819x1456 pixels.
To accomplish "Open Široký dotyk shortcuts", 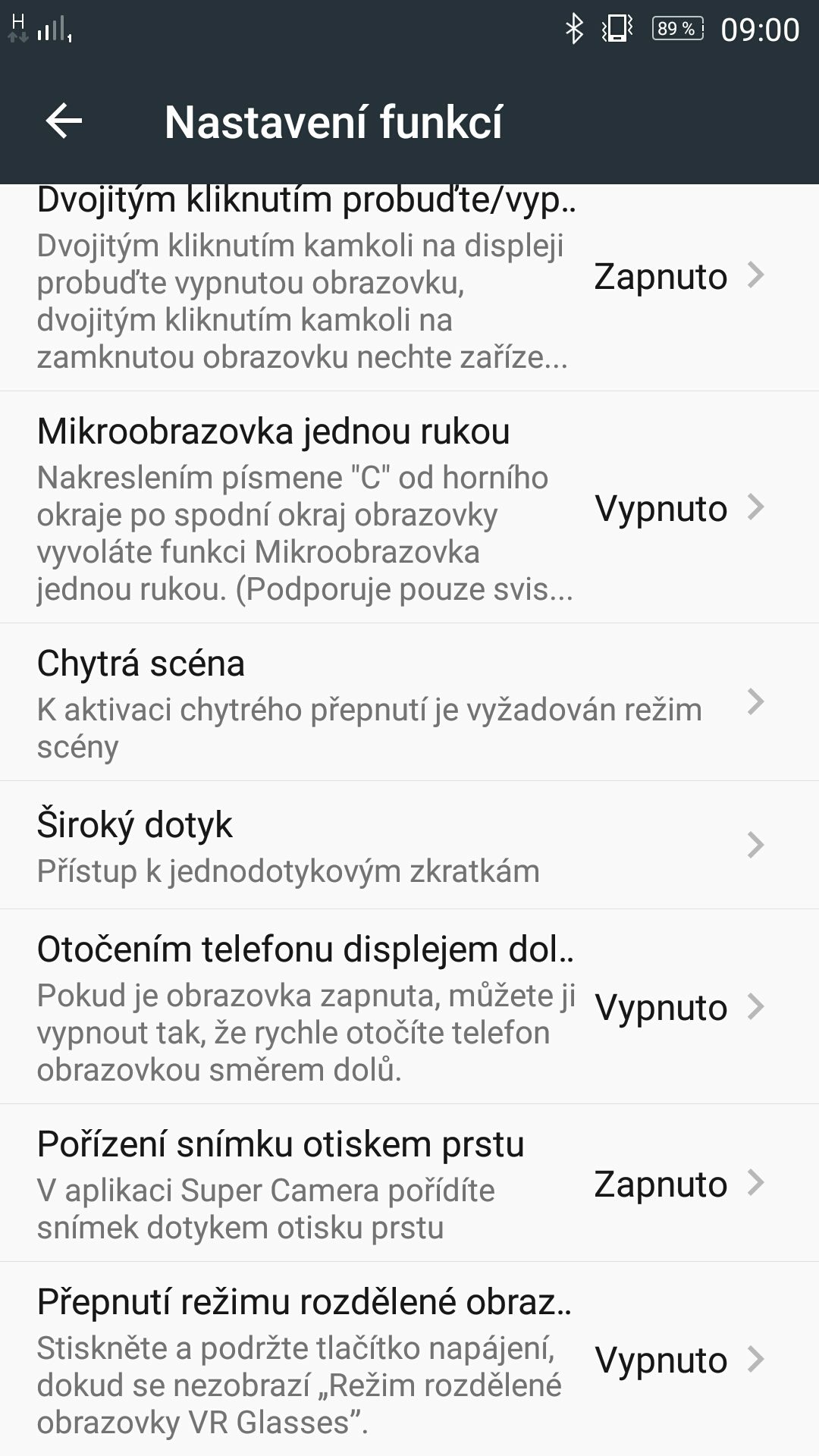I will (x=409, y=845).
